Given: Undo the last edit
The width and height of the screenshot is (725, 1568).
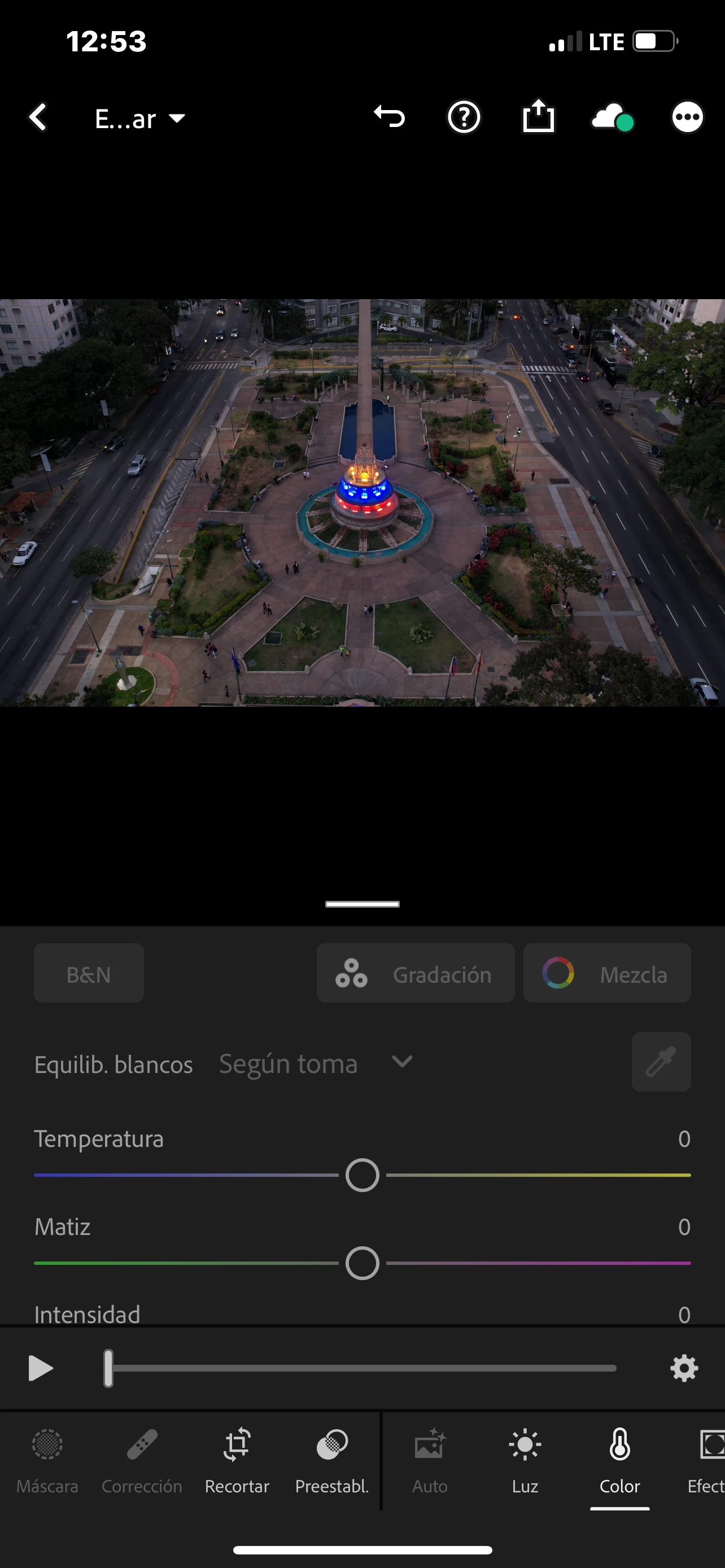Looking at the screenshot, I should click(390, 117).
